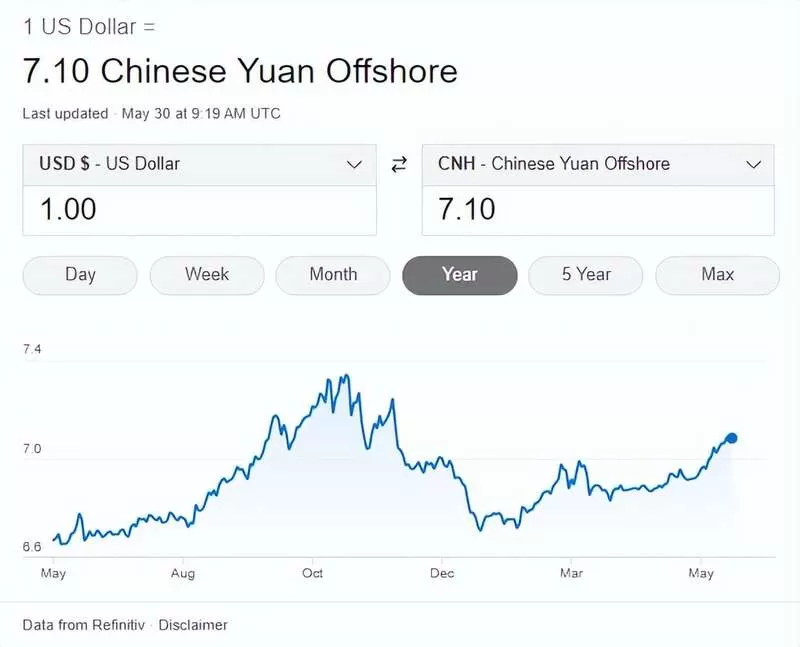View the Max history range
Viewport: 800px width, 647px height.
click(717, 275)
